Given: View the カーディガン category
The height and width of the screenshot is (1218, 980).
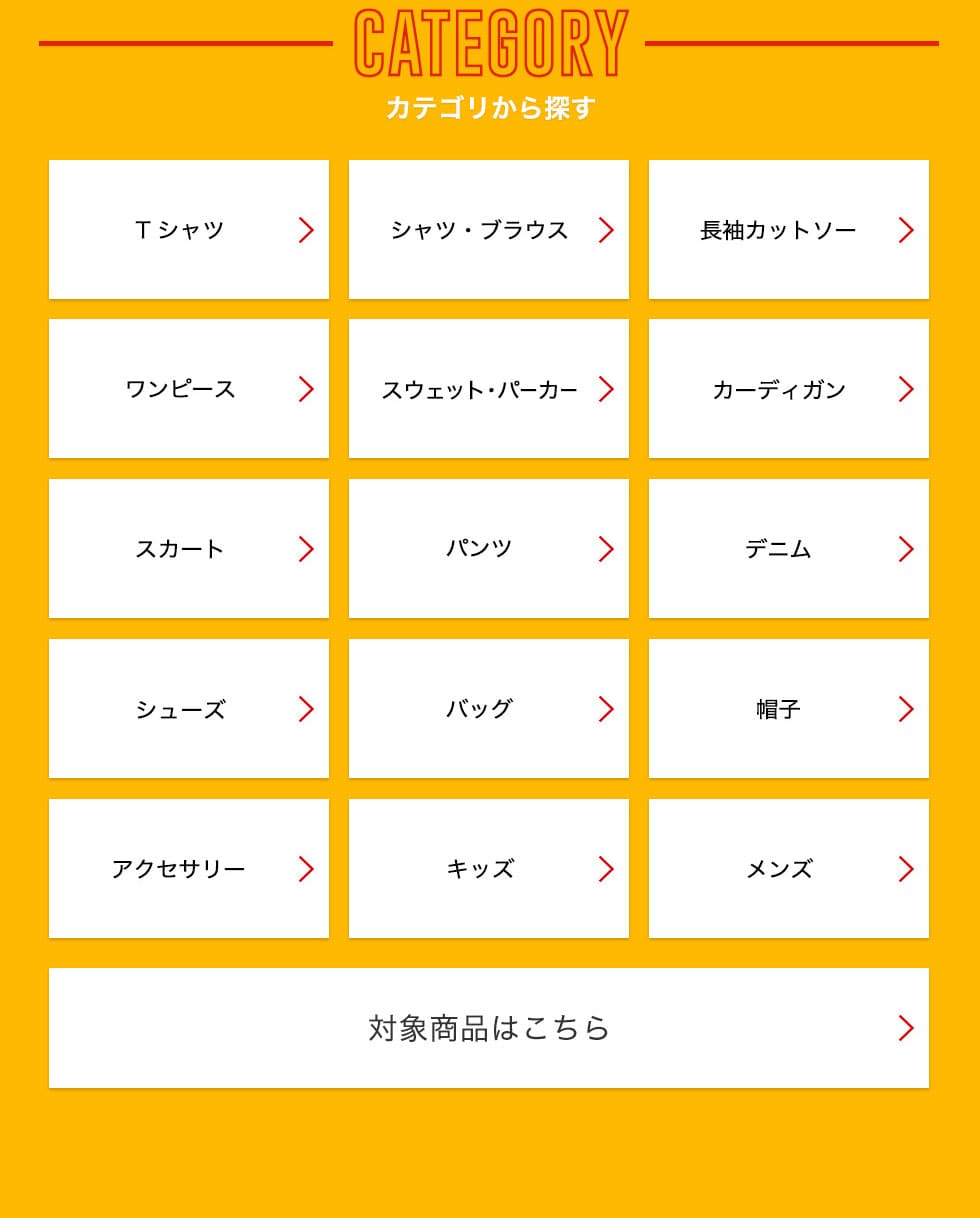Looking at the screenshot, I should point(789,389).
